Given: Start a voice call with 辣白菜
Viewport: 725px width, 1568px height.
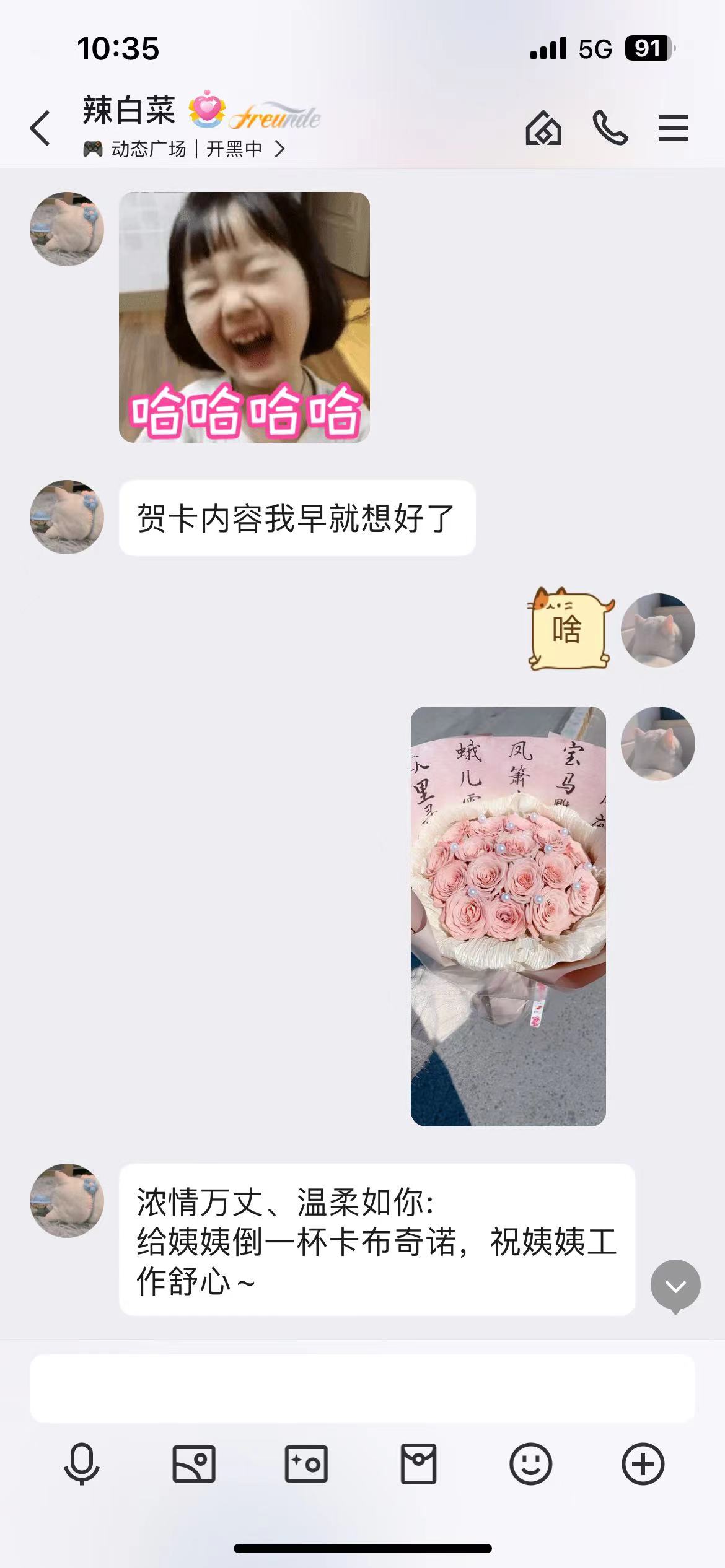Looking at the screenshot, I should pos(610,129).
